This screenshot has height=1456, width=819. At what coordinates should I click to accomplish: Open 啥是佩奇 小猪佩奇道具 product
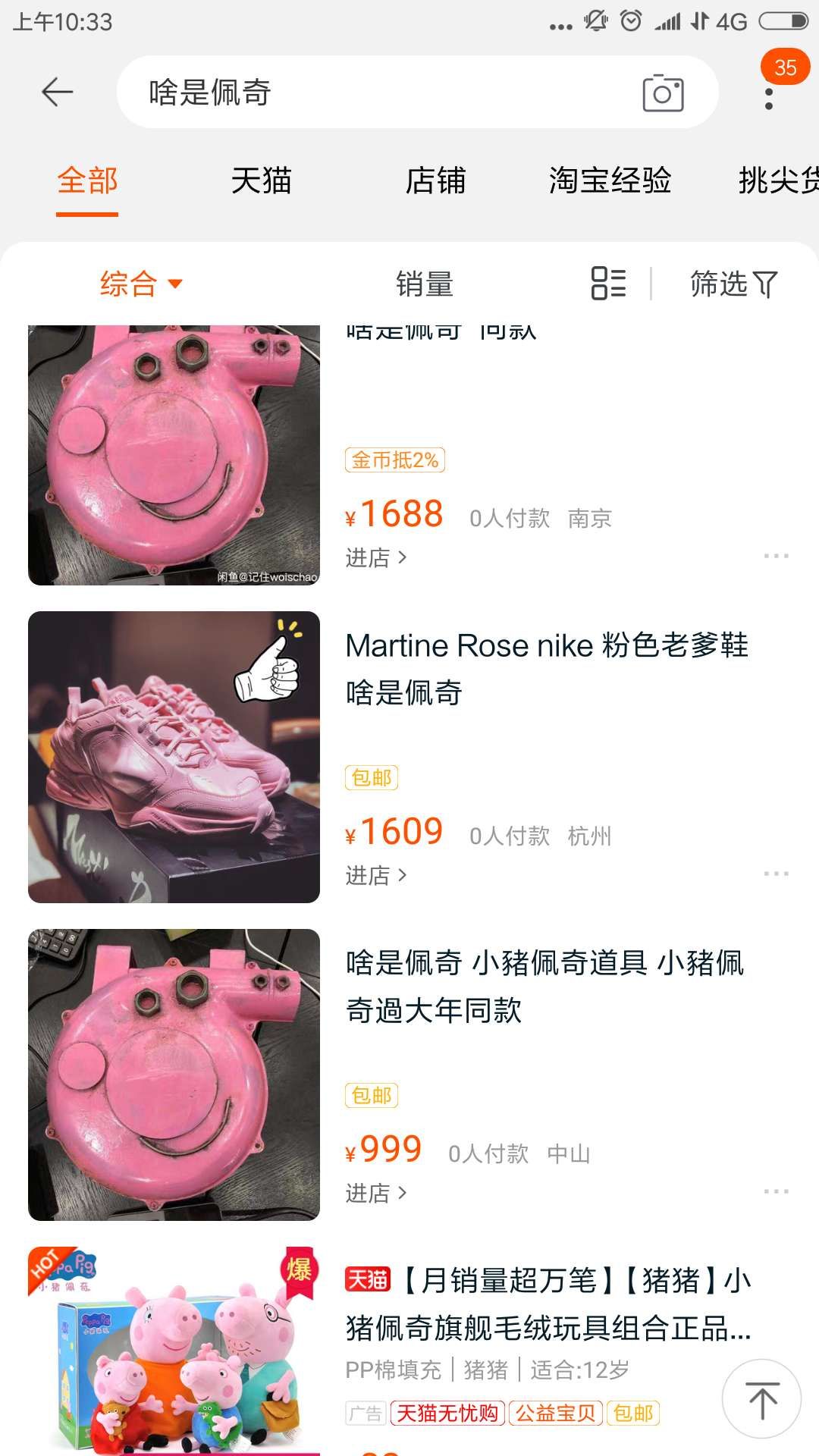544,986
